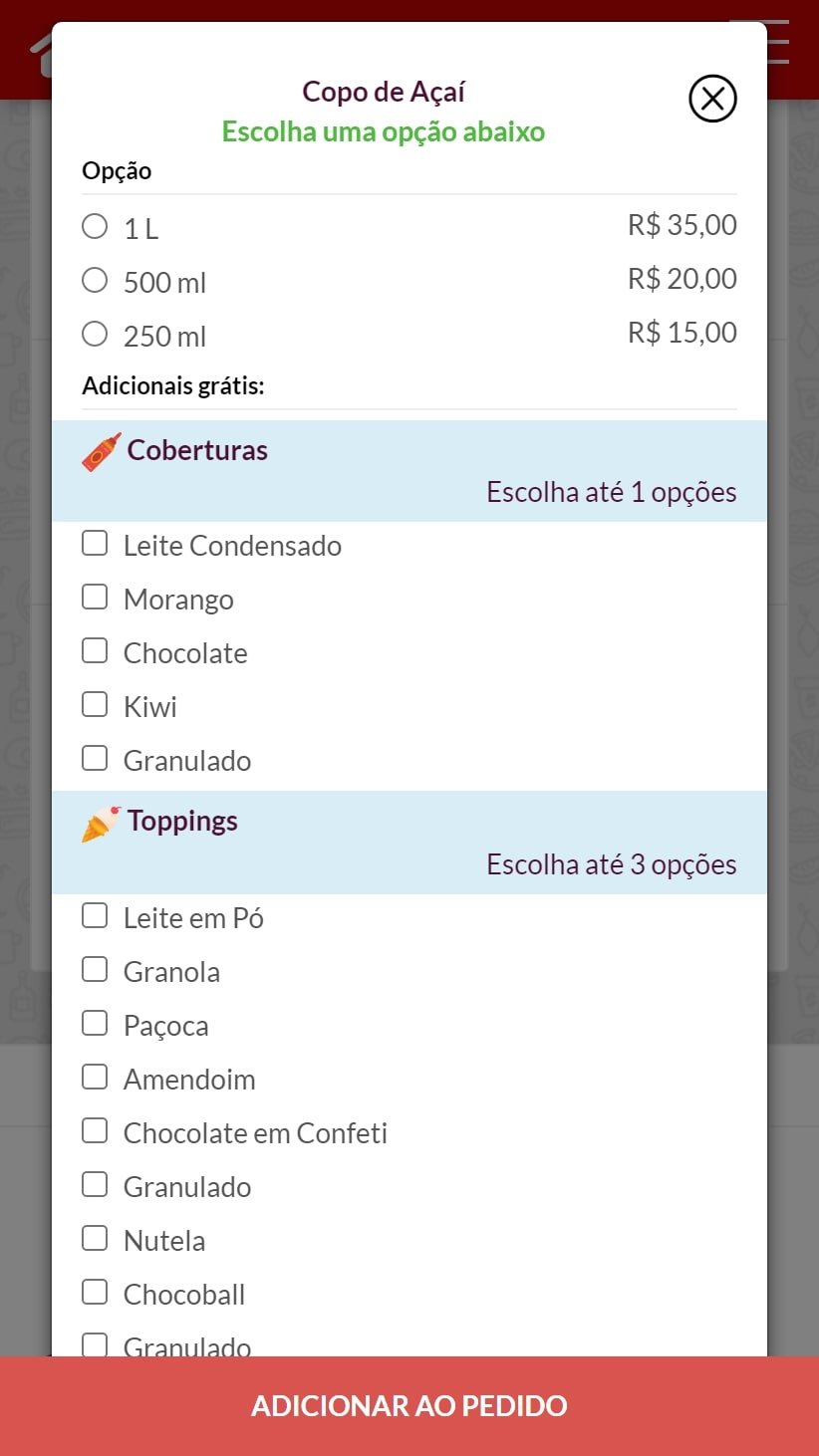
Task: Select the 250 ml size option
Action: [x=95, y=334]
